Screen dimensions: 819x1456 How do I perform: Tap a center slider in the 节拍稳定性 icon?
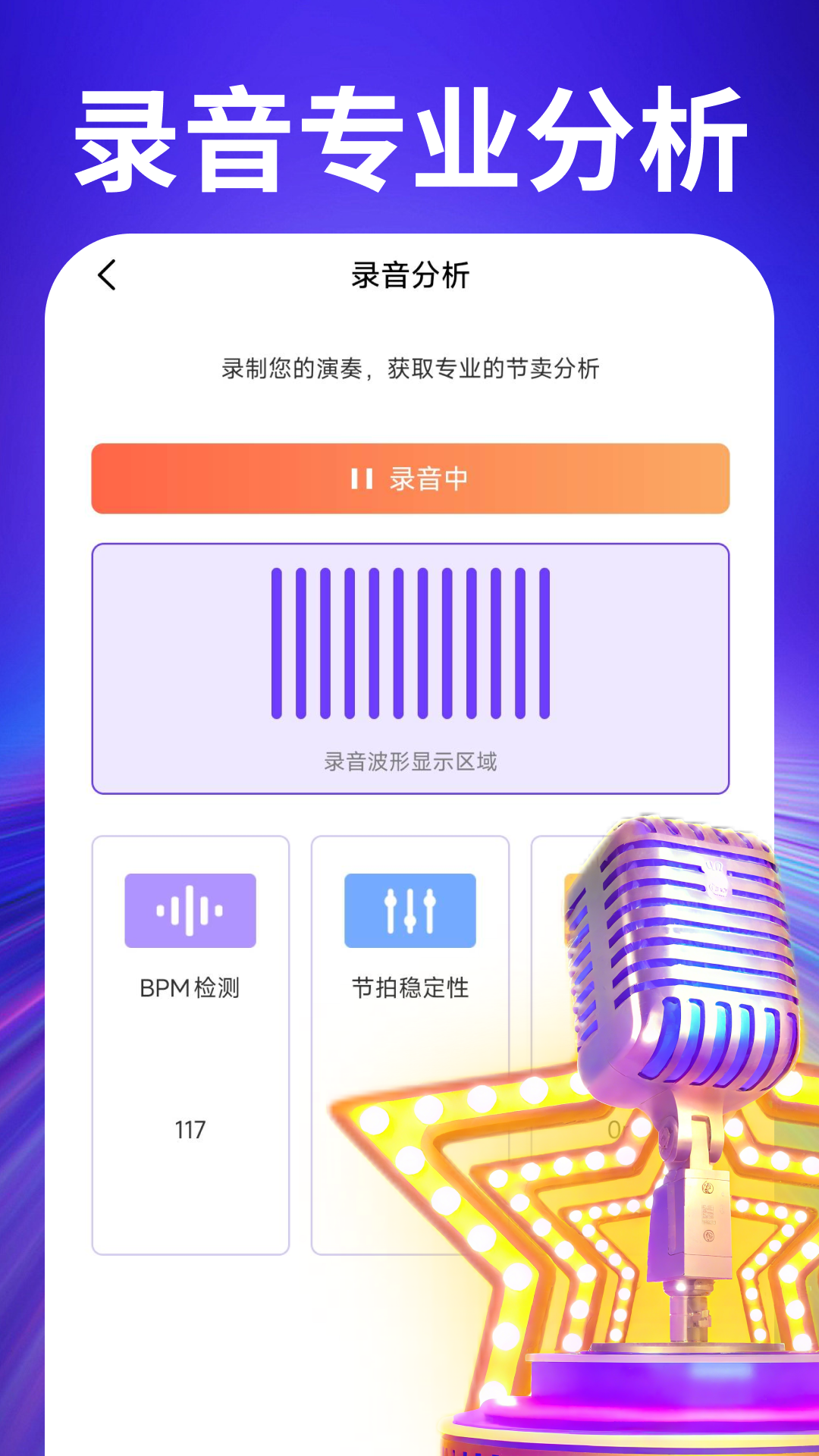pos(409,910)
